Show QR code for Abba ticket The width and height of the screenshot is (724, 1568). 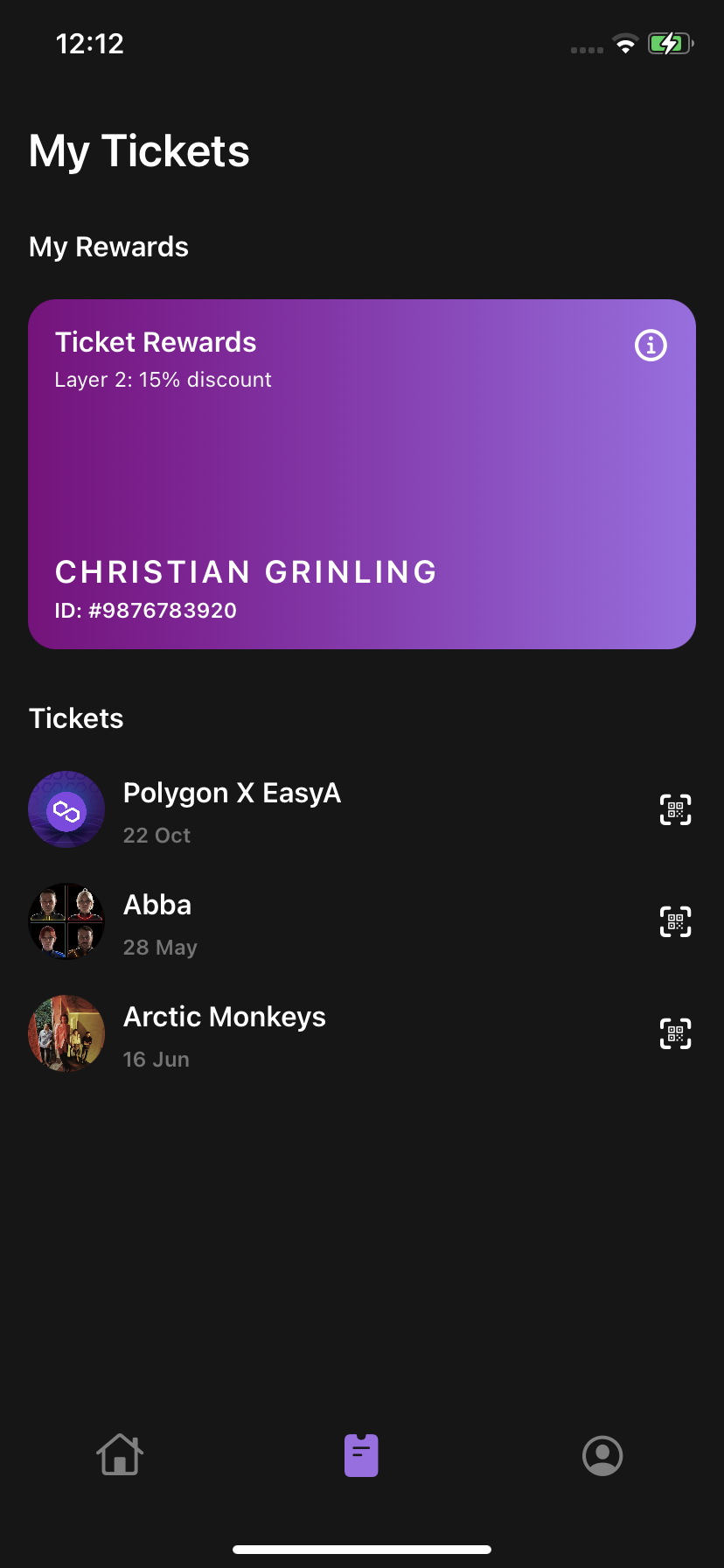pyautogui.click(x=674, y=921)
